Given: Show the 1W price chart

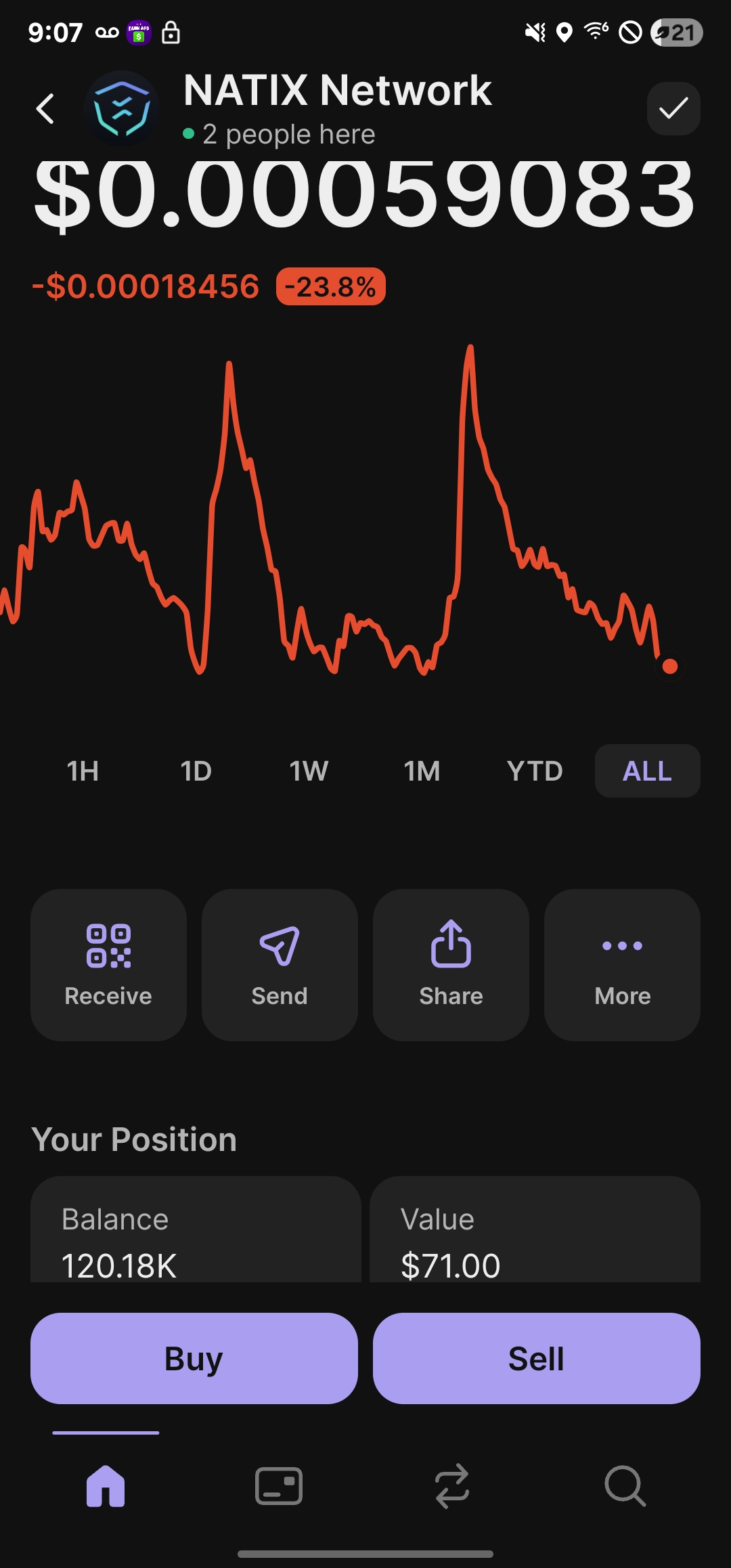Looking at the screenshot, I should [309, 771].
